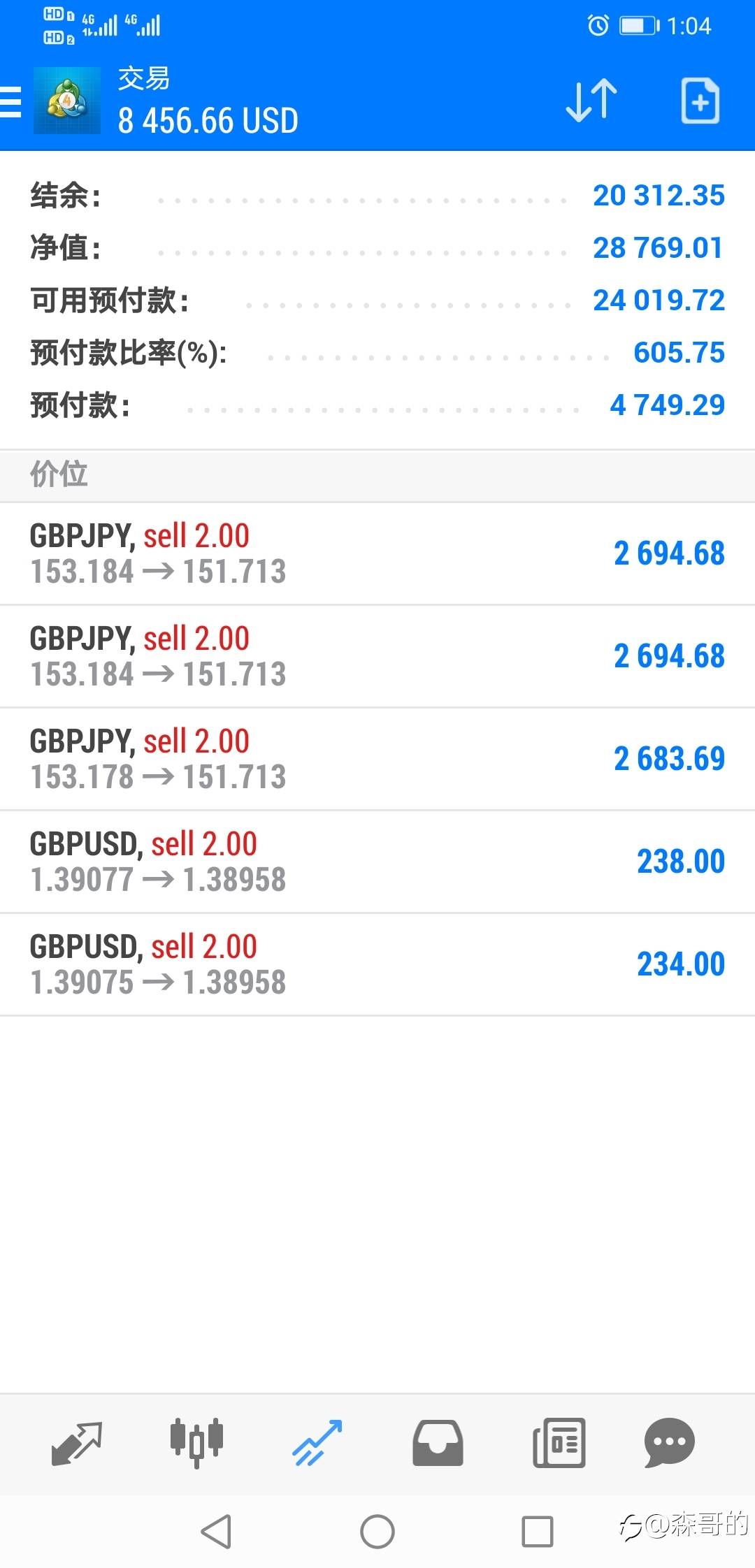Viewport: 755px width, 1568px height.
Task: Open the GBPUSD position with profit 234.00
Action: click(377, 965)
